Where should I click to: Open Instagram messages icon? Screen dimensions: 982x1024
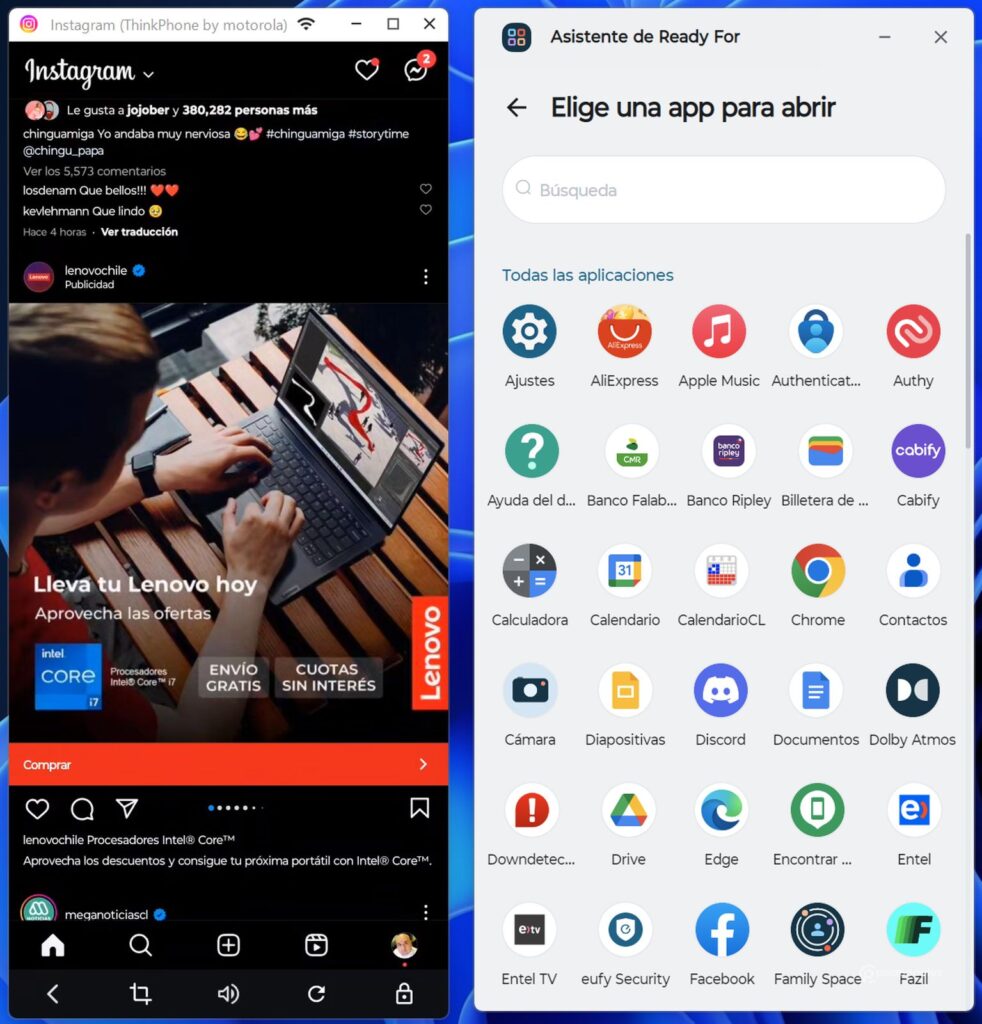(x=416, y=70)
